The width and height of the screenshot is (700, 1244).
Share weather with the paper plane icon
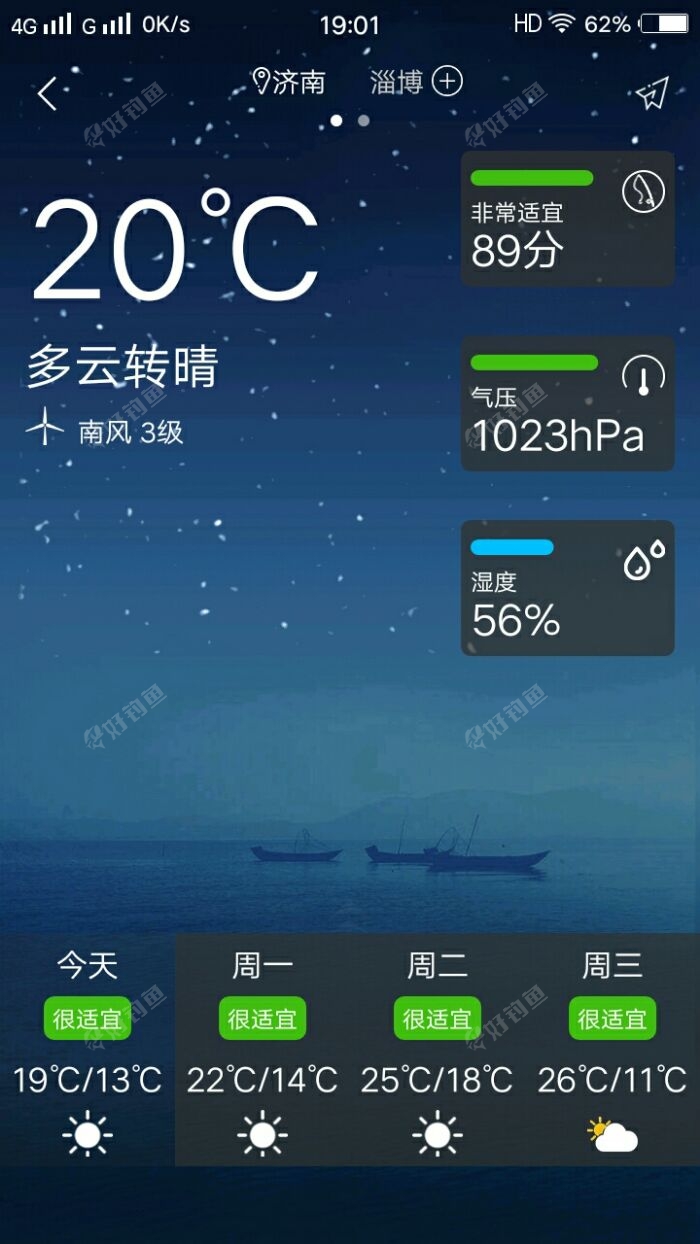pos(651,94)
